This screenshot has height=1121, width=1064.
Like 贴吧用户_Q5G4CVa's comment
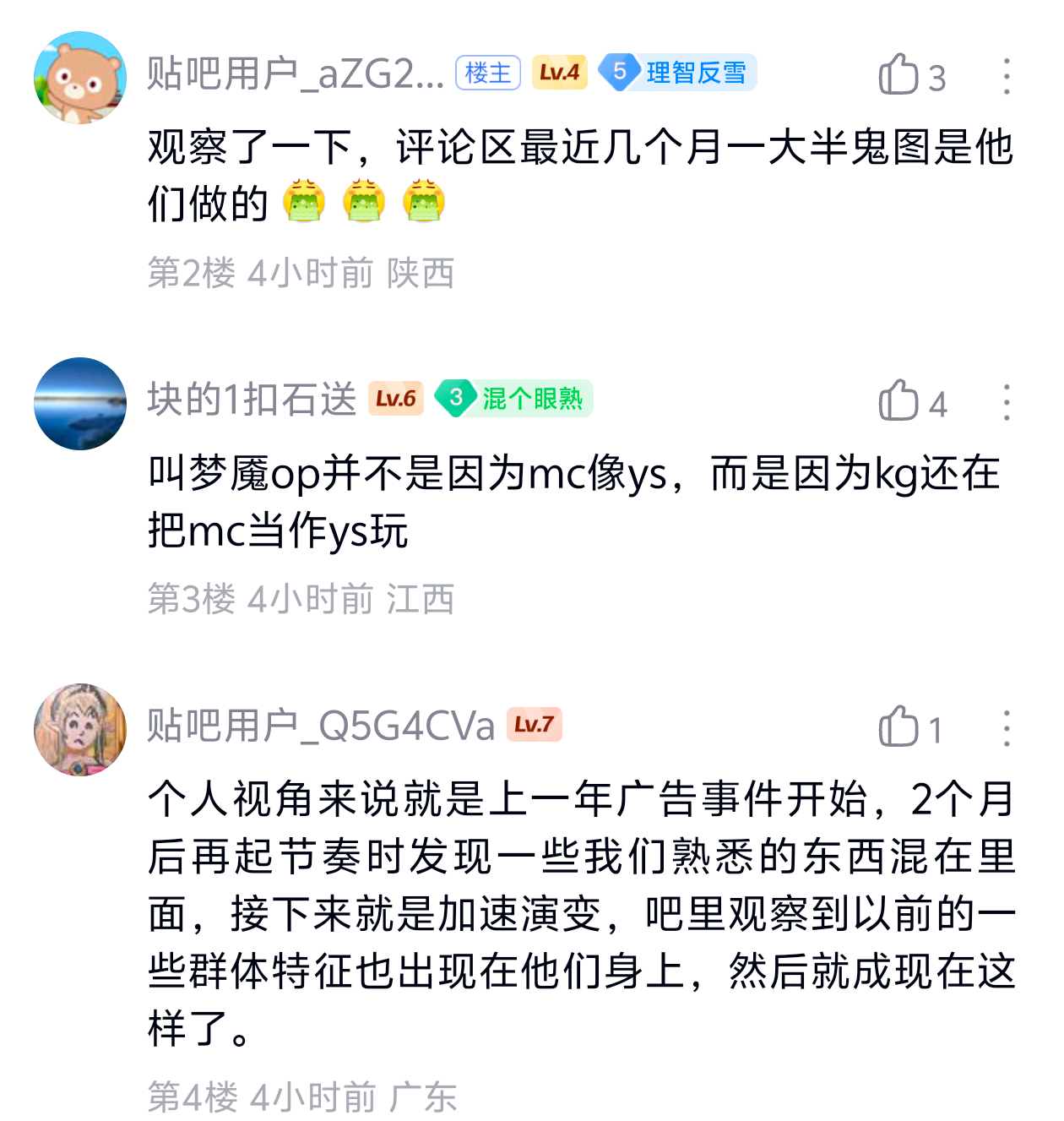(910, 727)
